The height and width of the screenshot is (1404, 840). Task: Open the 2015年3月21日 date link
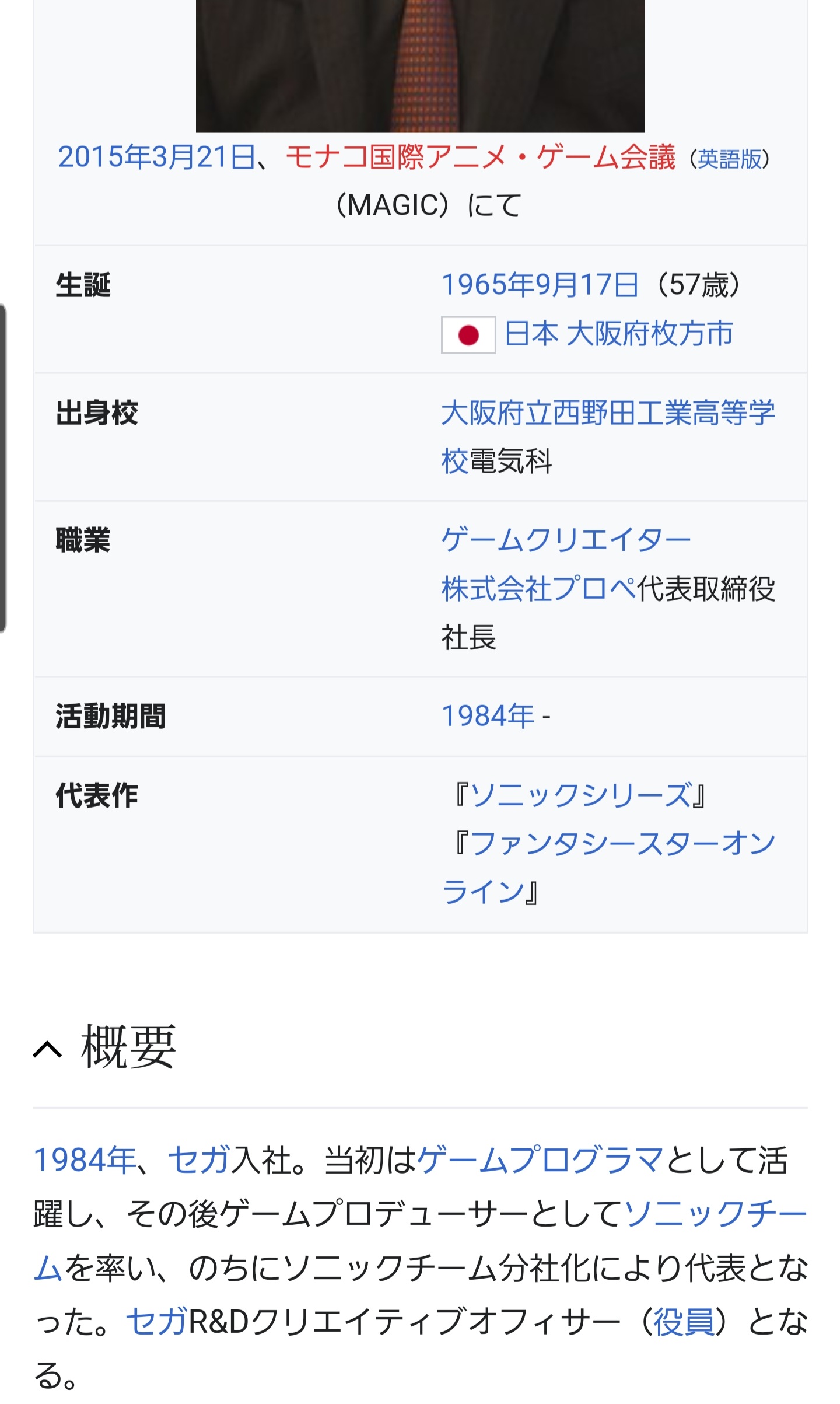(x=156, y=158)
